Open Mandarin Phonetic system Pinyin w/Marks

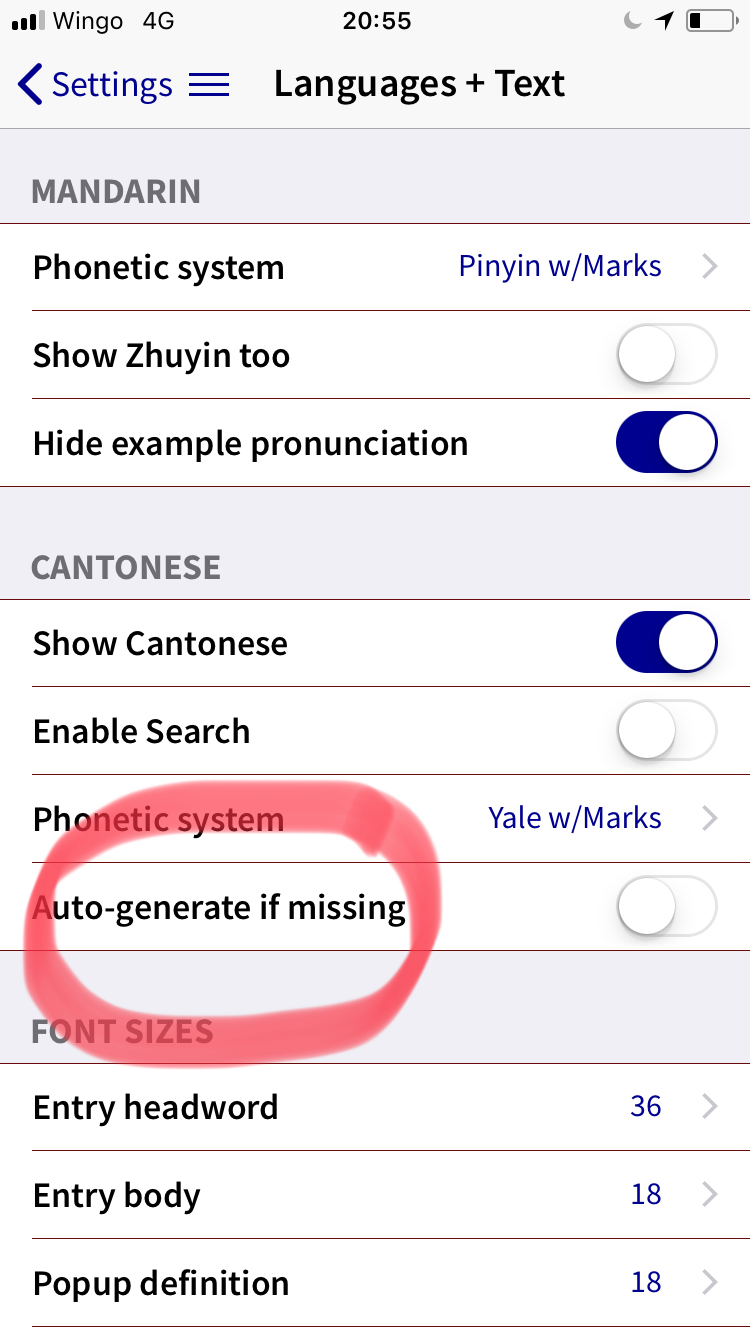pos(375,267)
